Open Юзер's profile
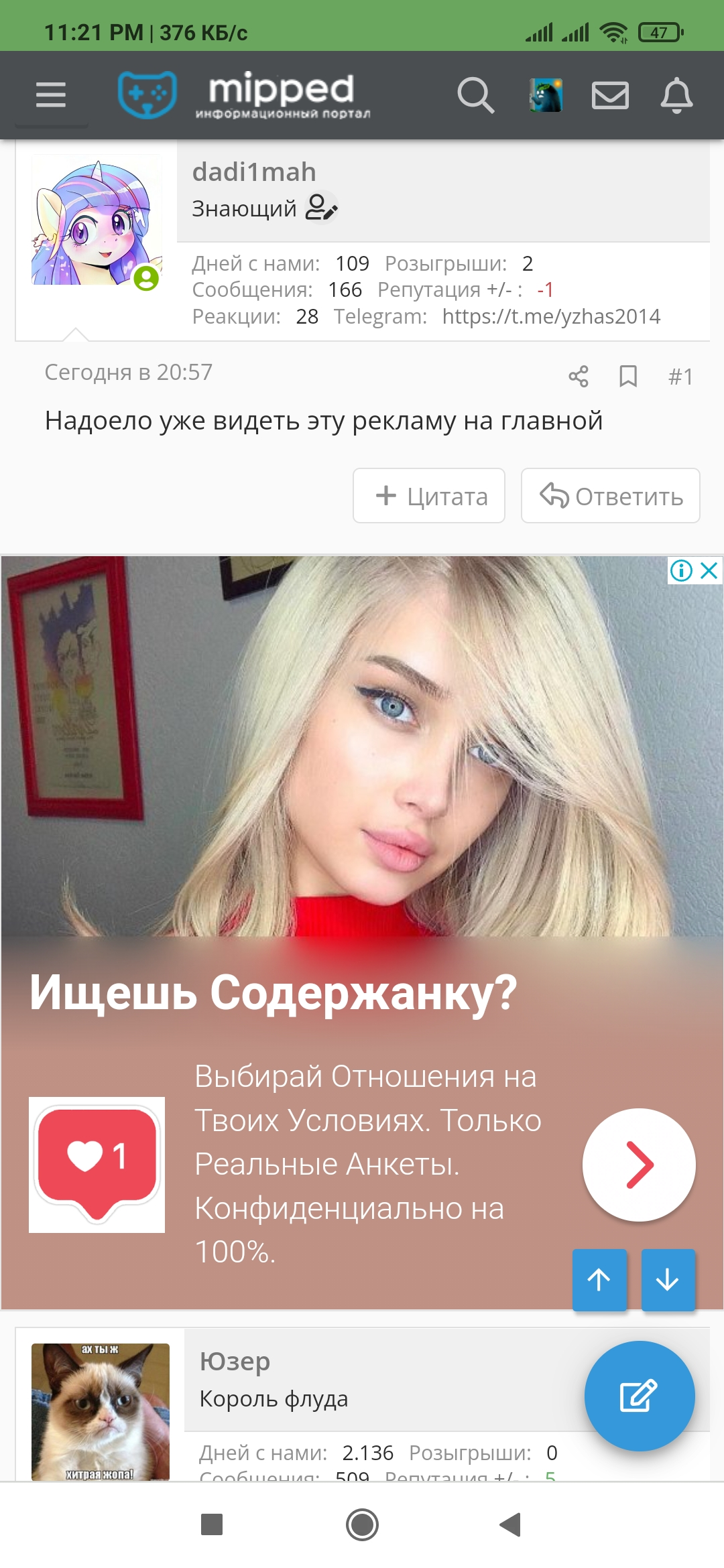Viewport: 724px width, 1568px height. 235,1361
